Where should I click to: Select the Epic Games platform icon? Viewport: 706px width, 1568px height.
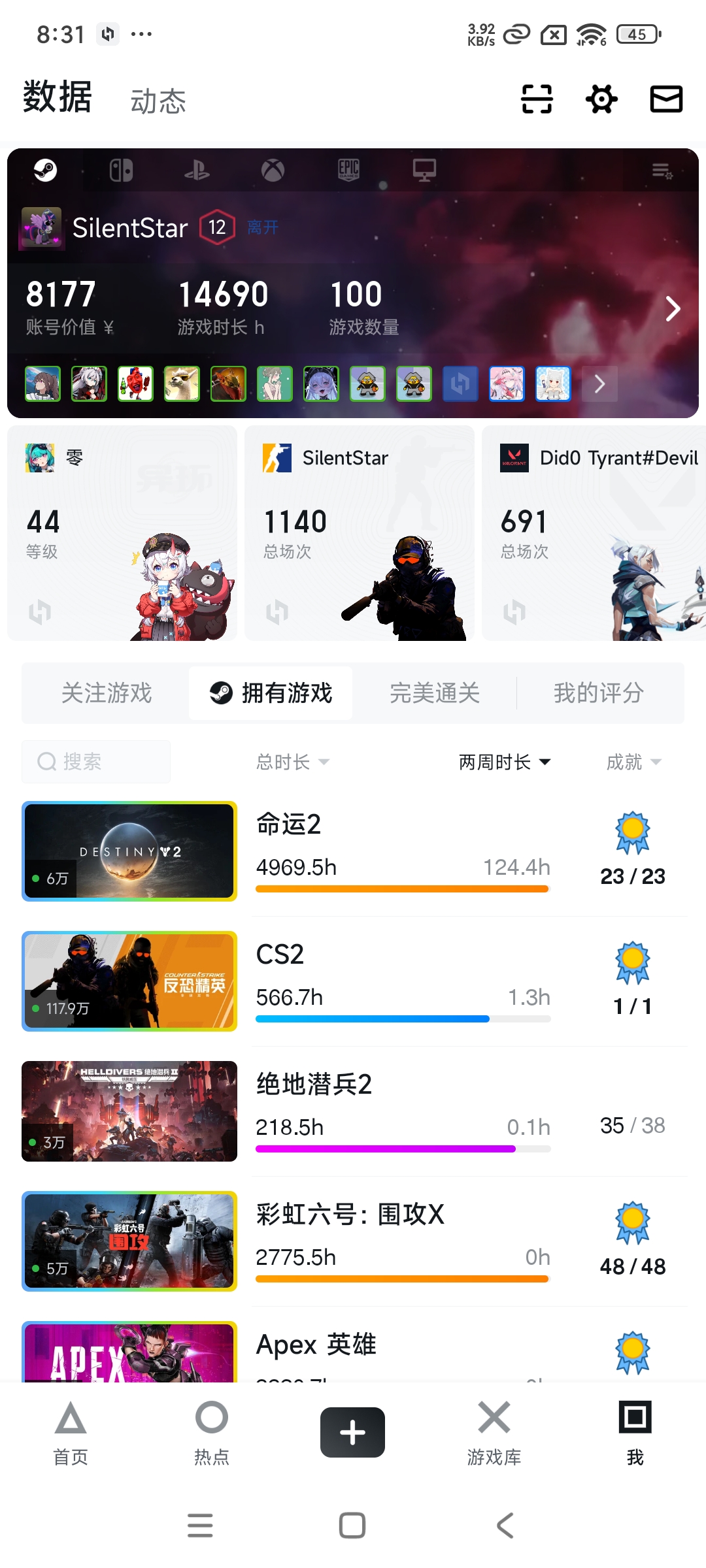(x=348, y=171)
